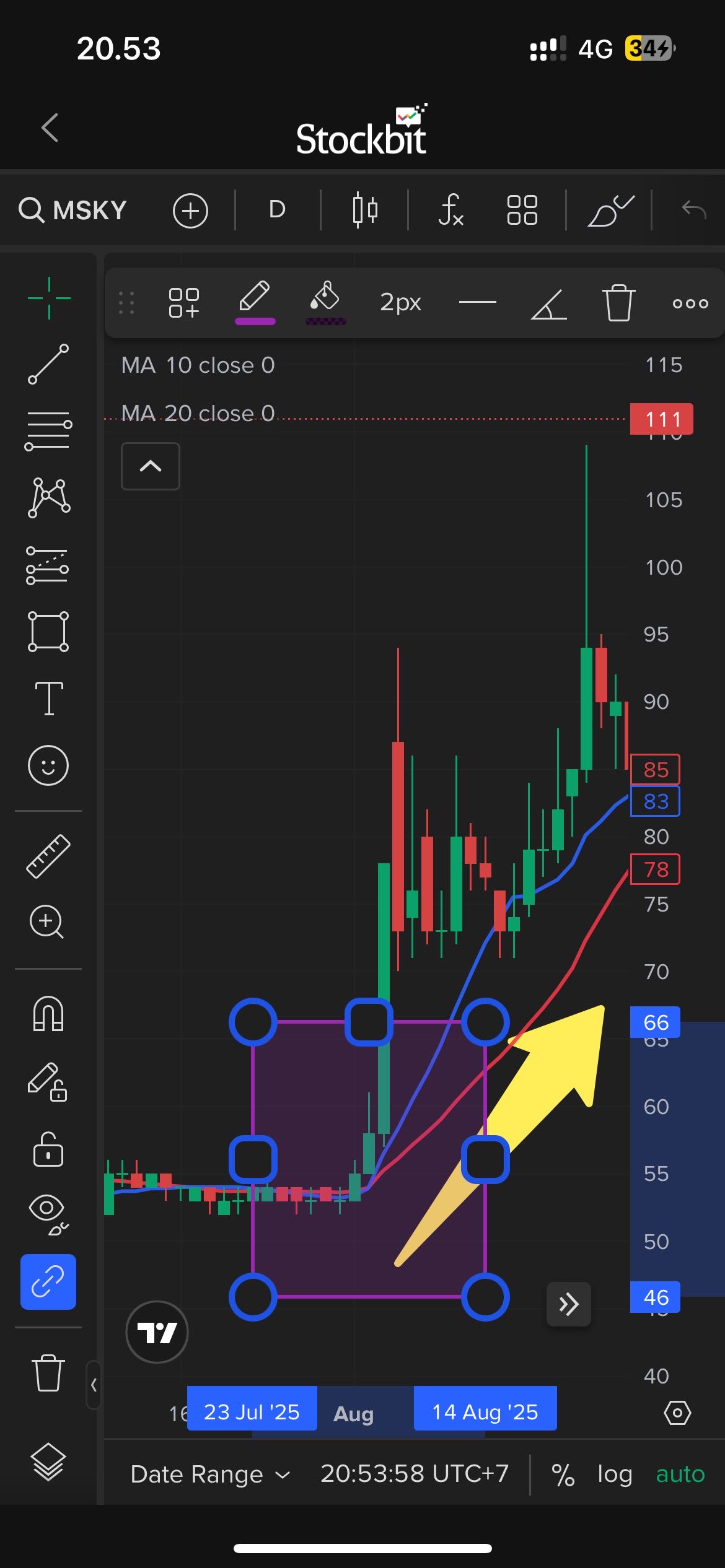Viewport: 725px width, 1568px height.
Task: Collapse the indicator legend
Action: tap(151, 466)
